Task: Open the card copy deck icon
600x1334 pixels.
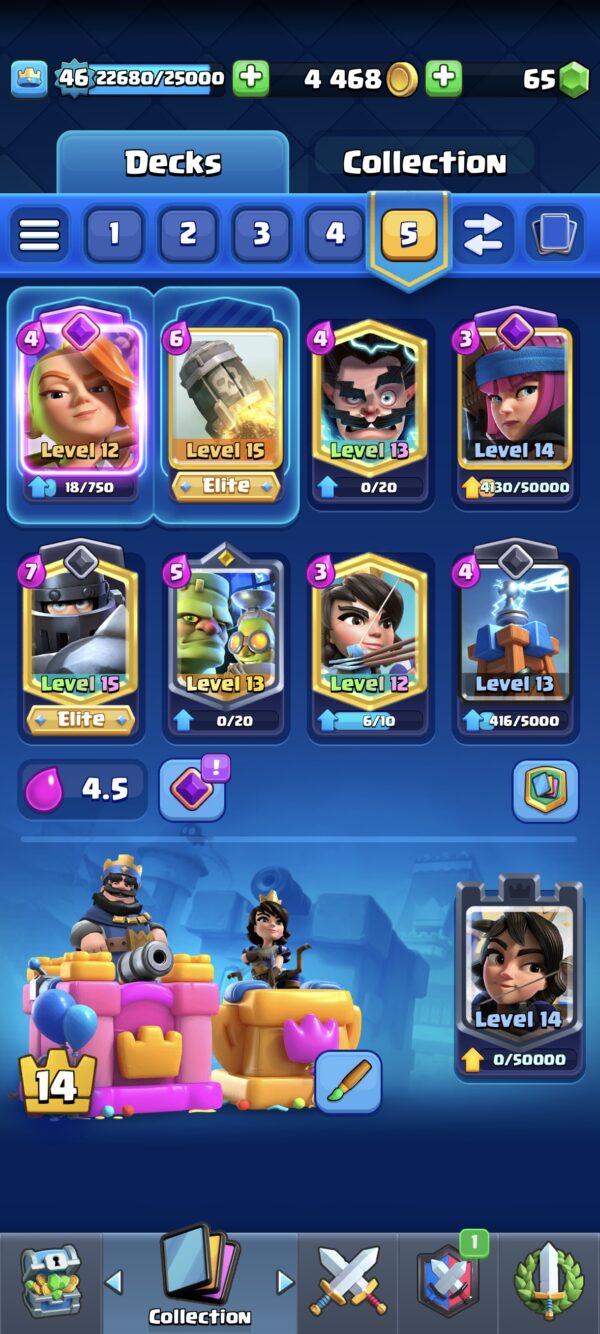Action: (x=552, y=235)
